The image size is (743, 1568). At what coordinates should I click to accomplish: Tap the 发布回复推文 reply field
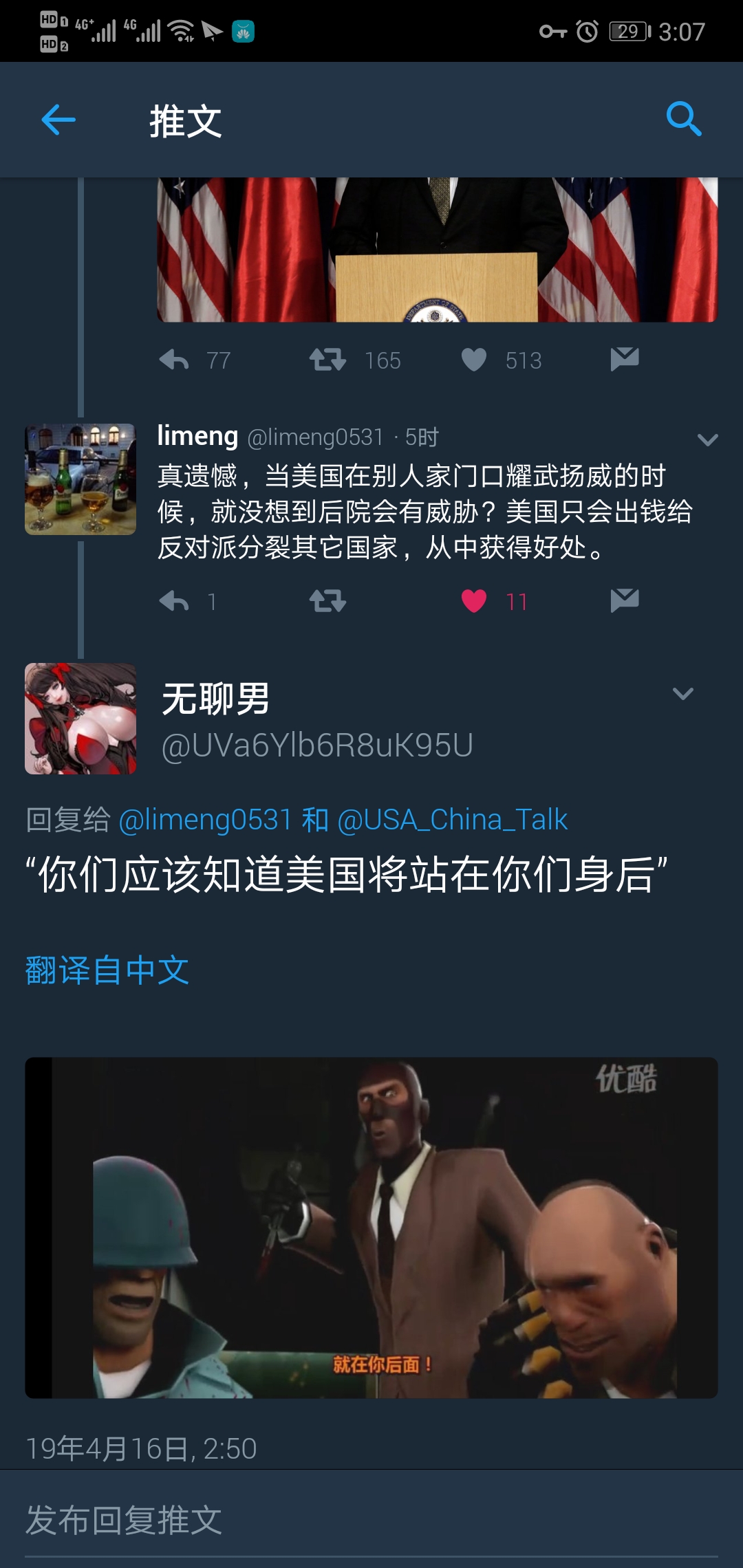pyautogui.click(x=371, y=1521)
